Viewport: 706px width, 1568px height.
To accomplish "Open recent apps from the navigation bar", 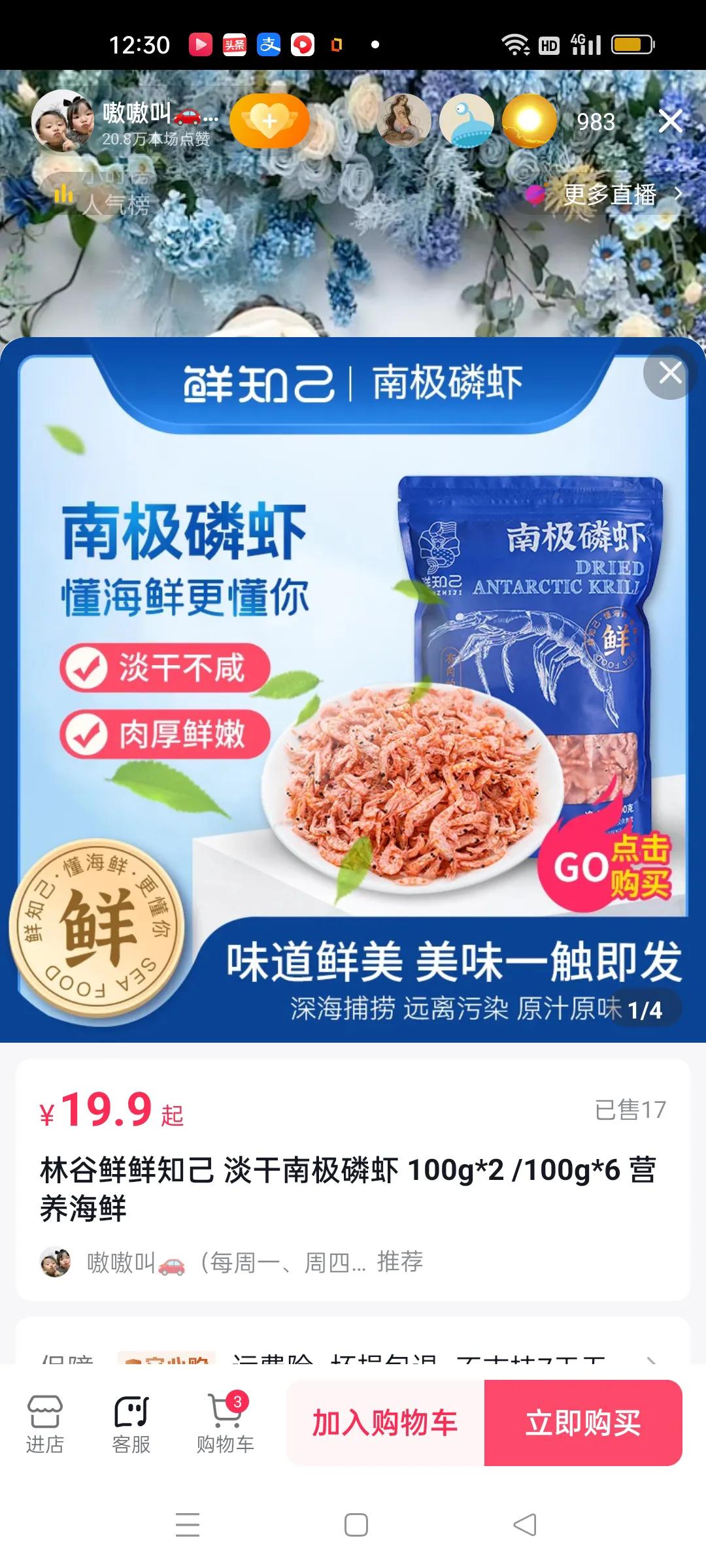I will pyautogui.click(x=188, y=1525).
